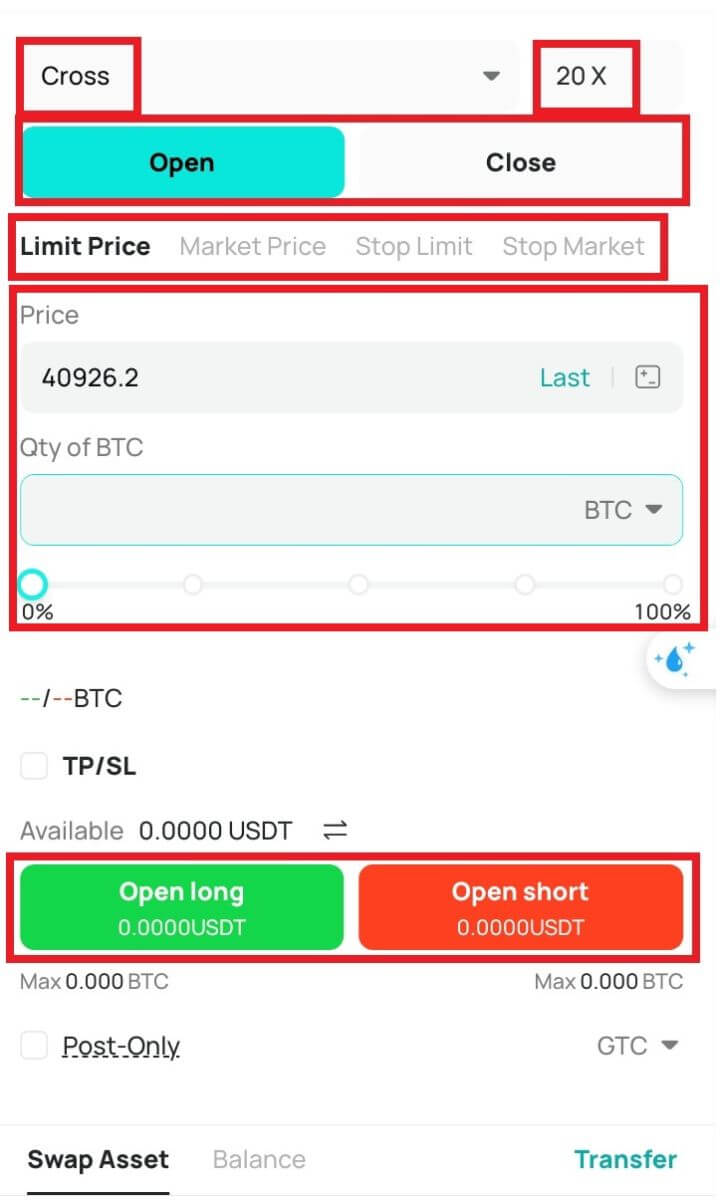This screenshot has height=1200, width=722.
Task: Switch to Market Price order type
Action: 252,246
